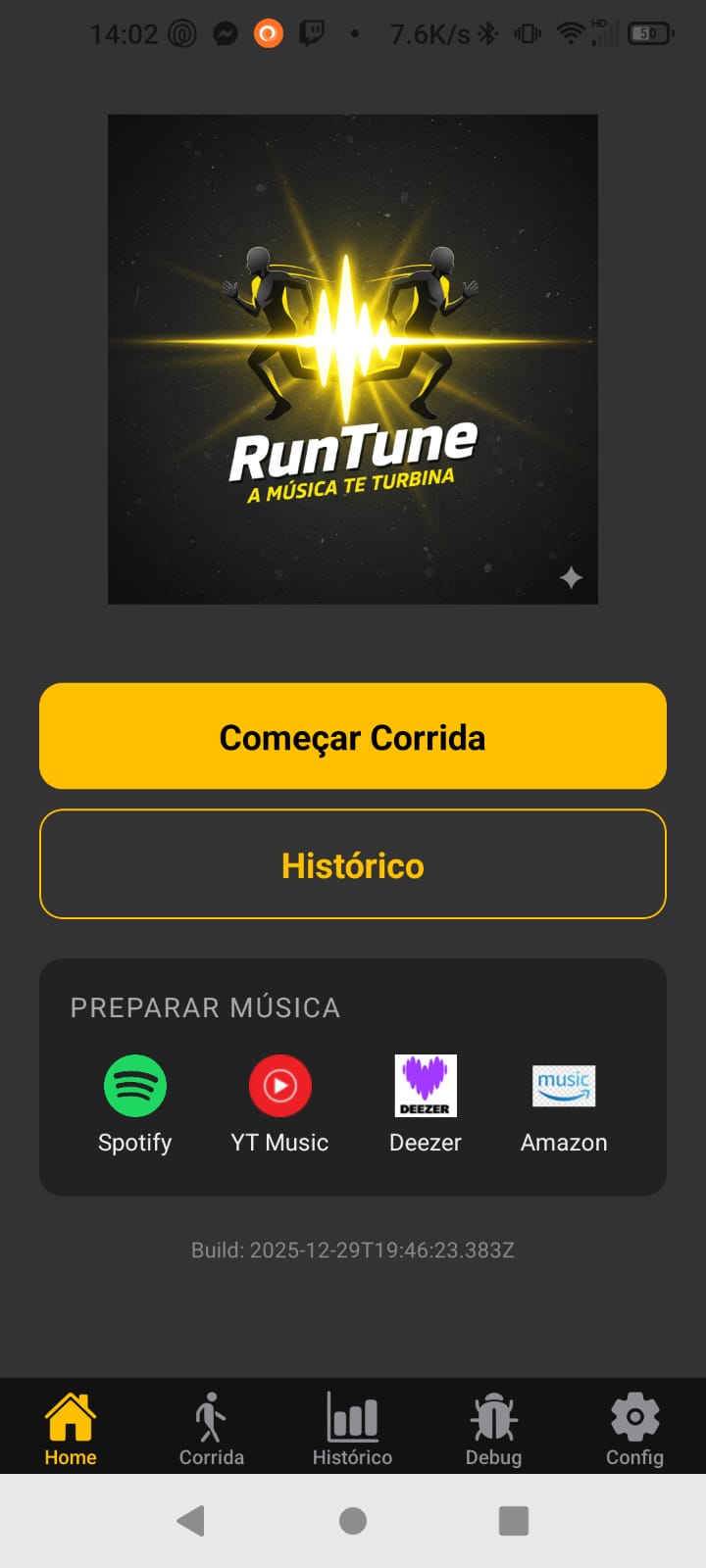Launch Spotify to prepare music
The height and width of the screenshot is (1568, 706).
[135, 1103]
